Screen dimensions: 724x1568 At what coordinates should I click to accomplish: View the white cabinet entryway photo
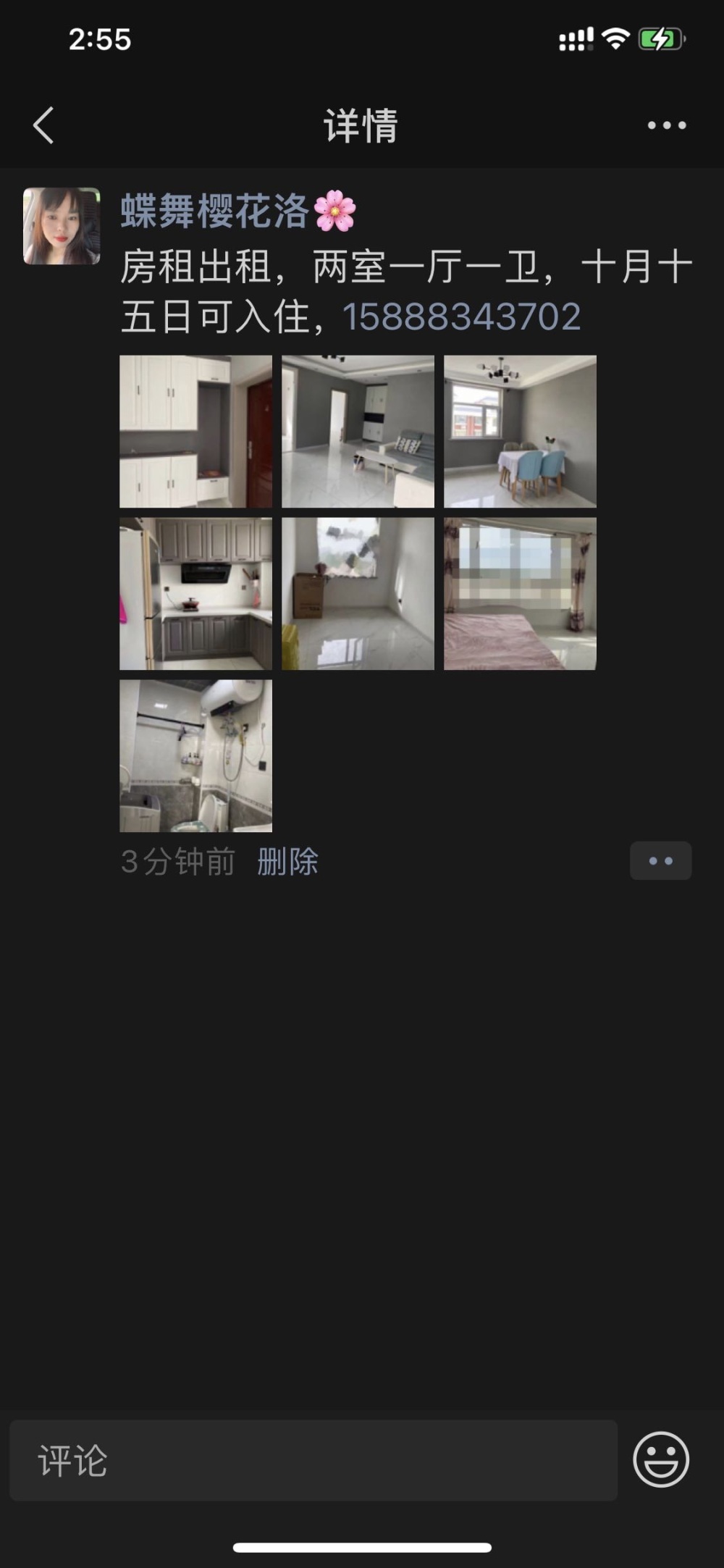click(x=195, y=431)
